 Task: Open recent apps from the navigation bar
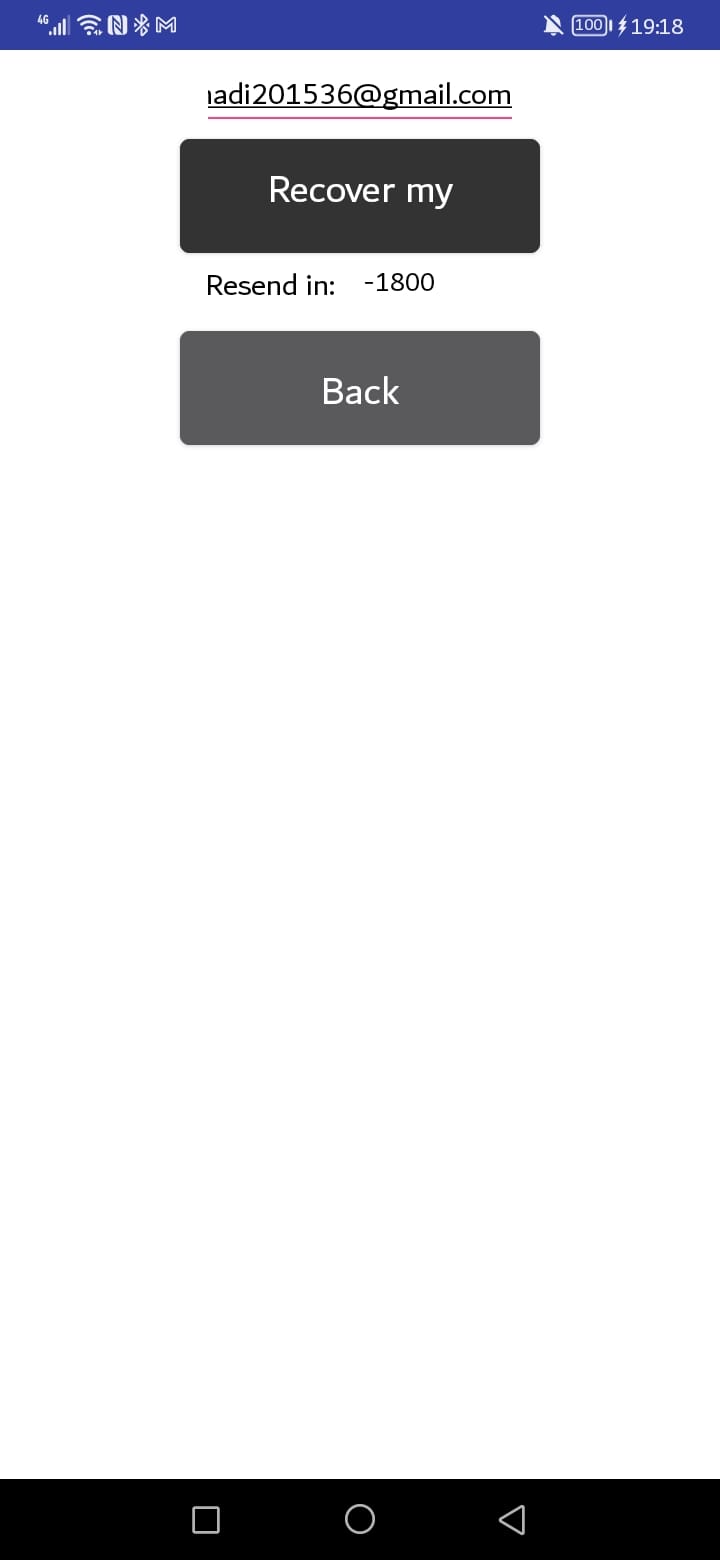click(206, 1520)
